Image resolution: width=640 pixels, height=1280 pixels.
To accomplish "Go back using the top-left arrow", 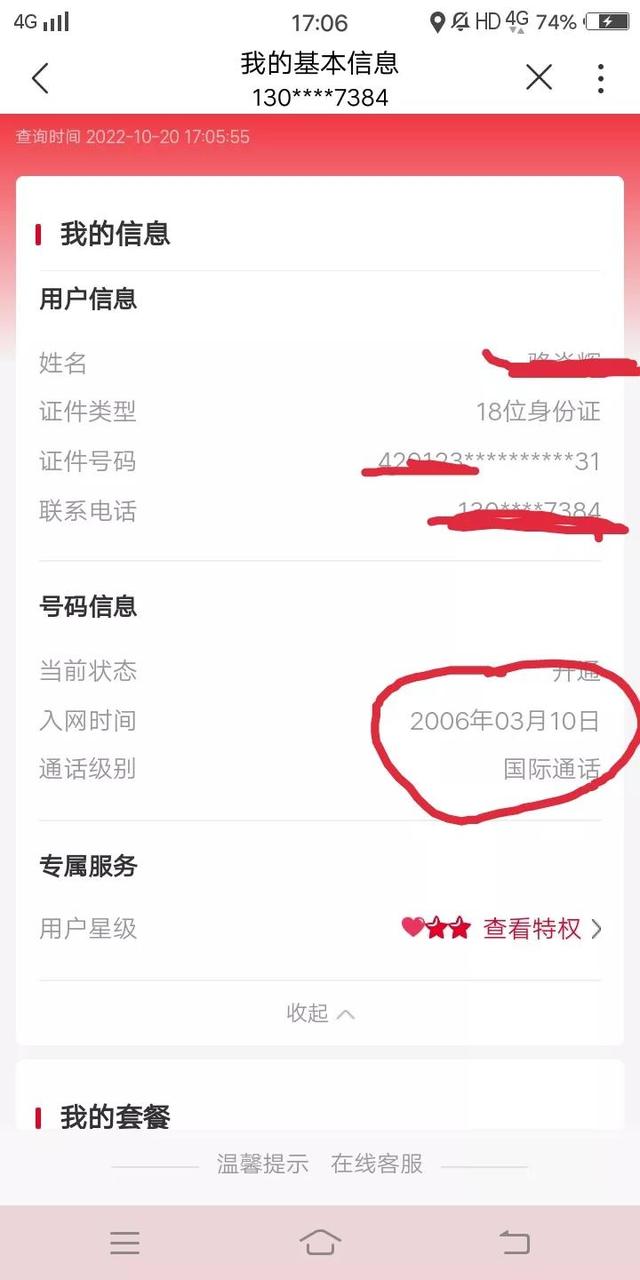I will (40, 78).
